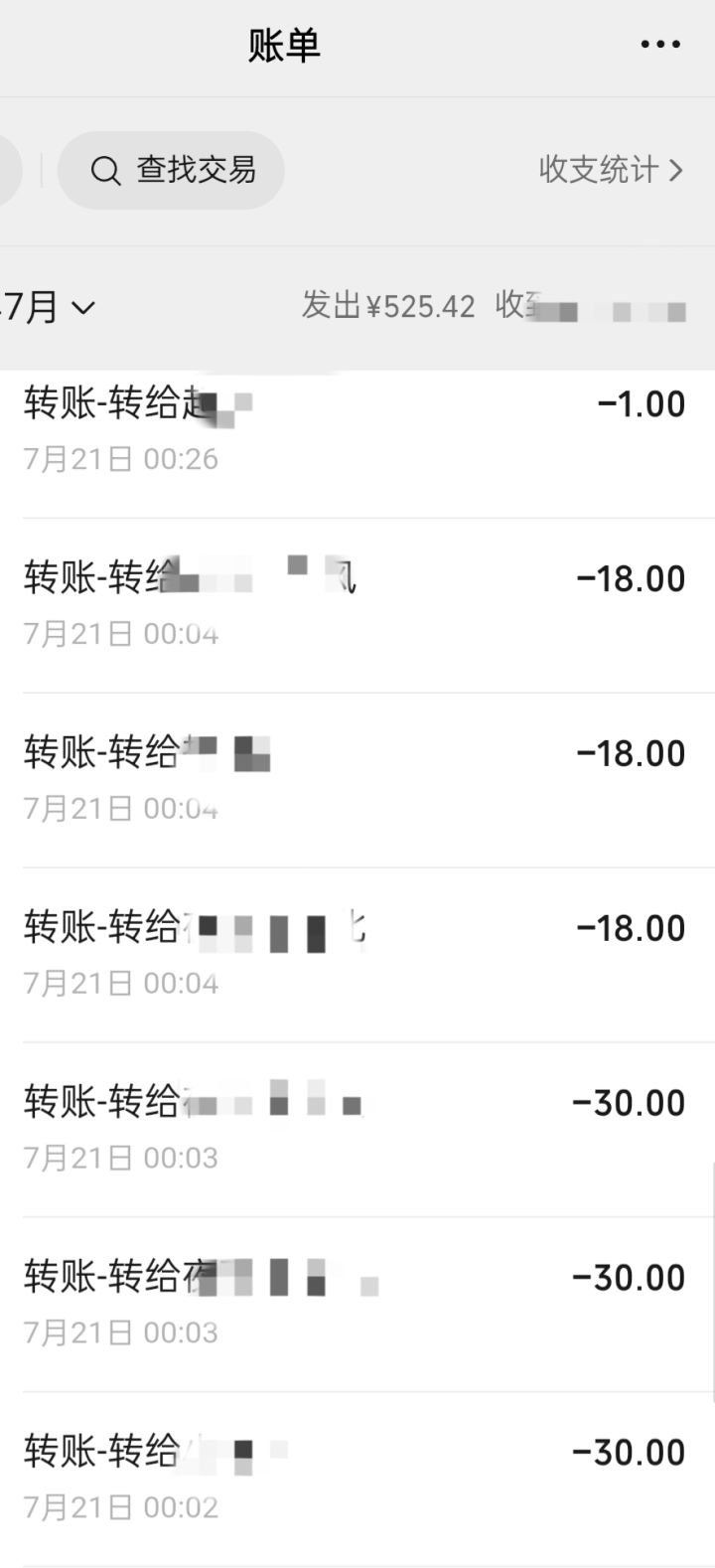Image resolution: width=715 pixels, height=1568 pixels.
Task: Open the third -18.00 transfer entry
Action: 357,952
